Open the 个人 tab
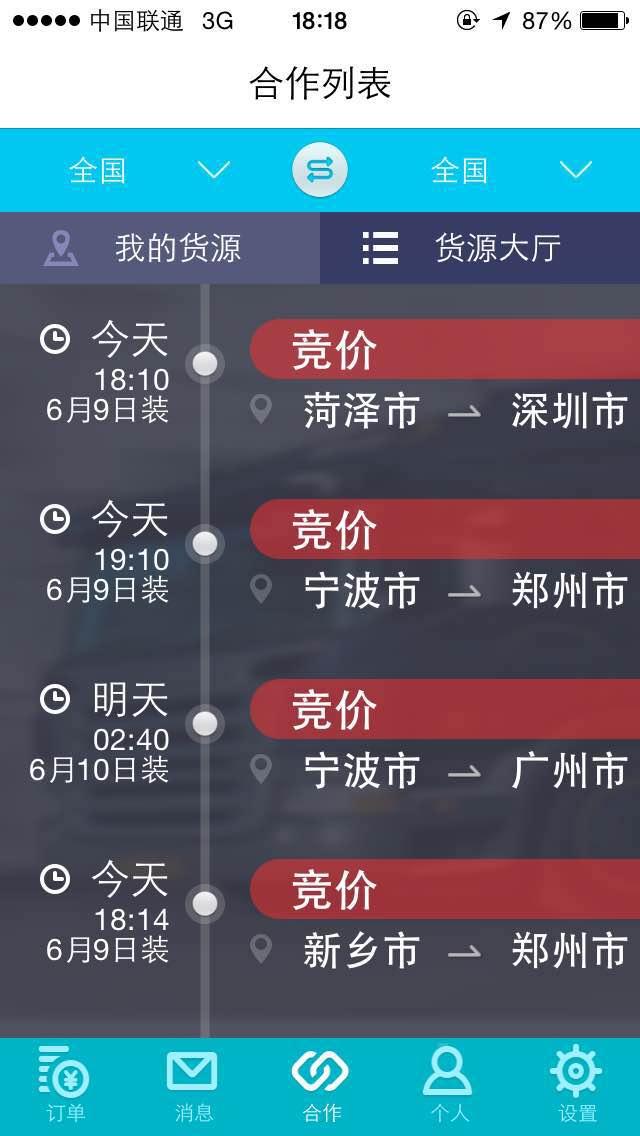 click(447, 1086)
